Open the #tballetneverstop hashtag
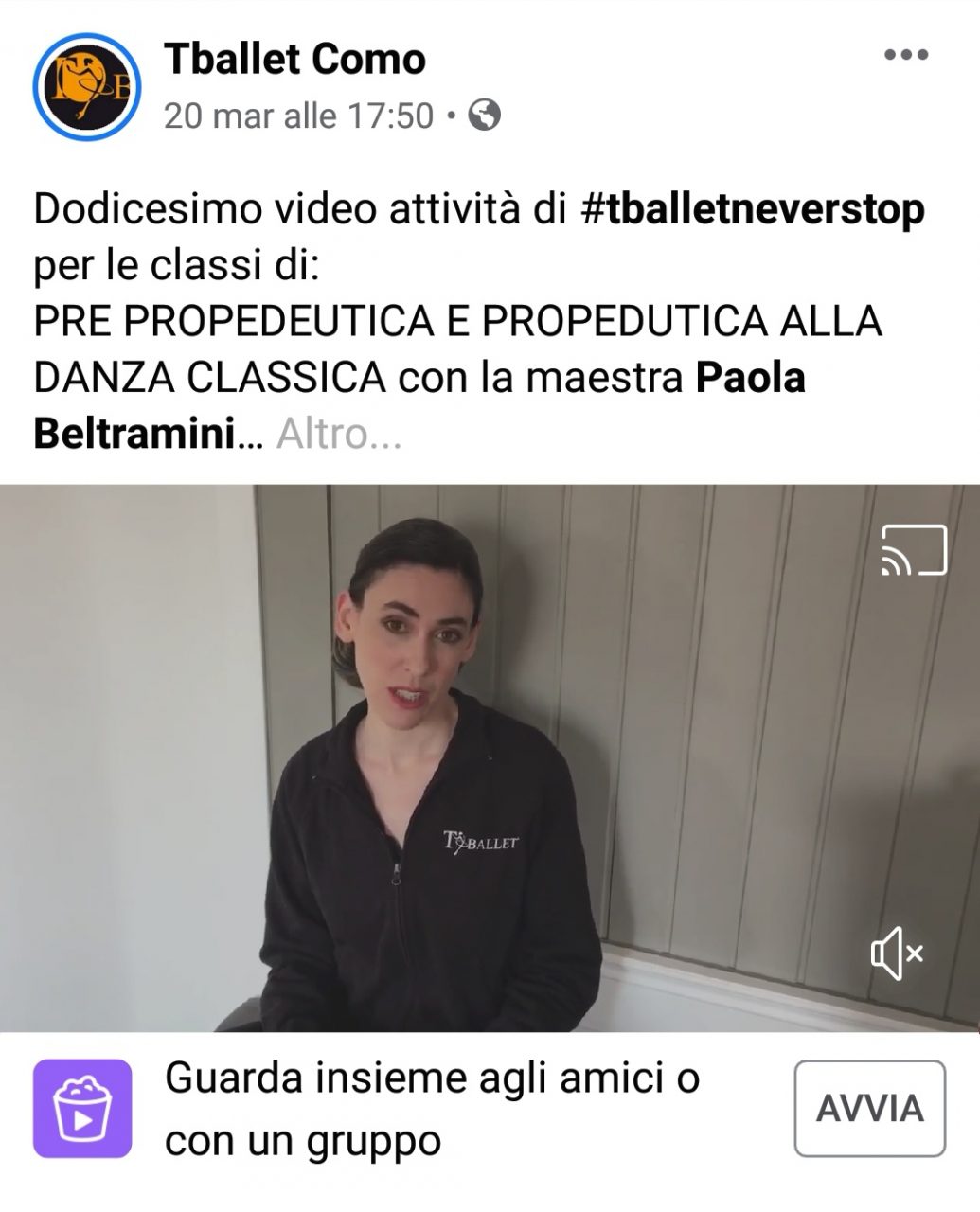Viewport: 980px width, 1212px height. pyautogui.click(x=752, y=208)
